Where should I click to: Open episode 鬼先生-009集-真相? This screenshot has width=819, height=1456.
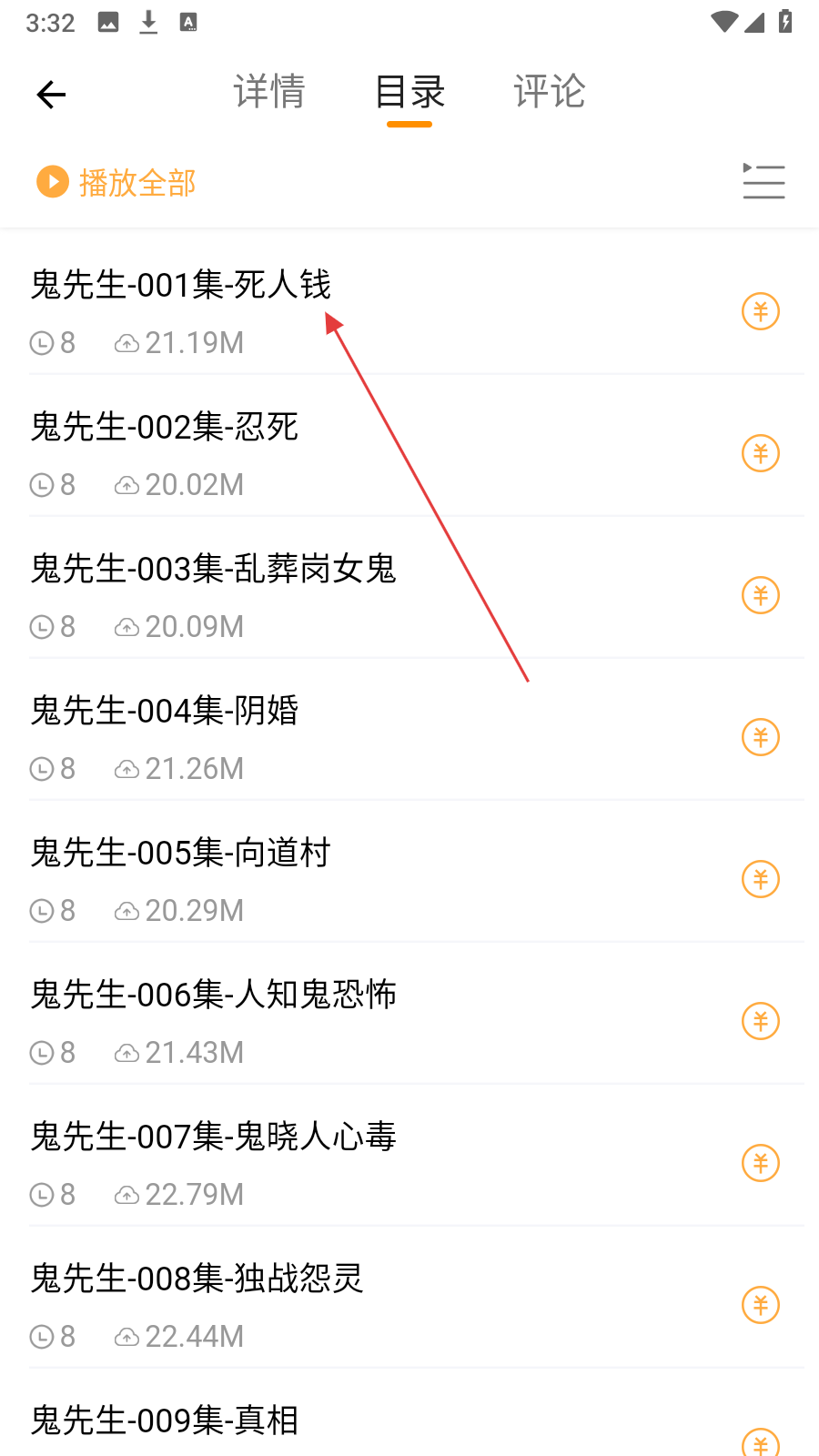tap(165, 1421)
